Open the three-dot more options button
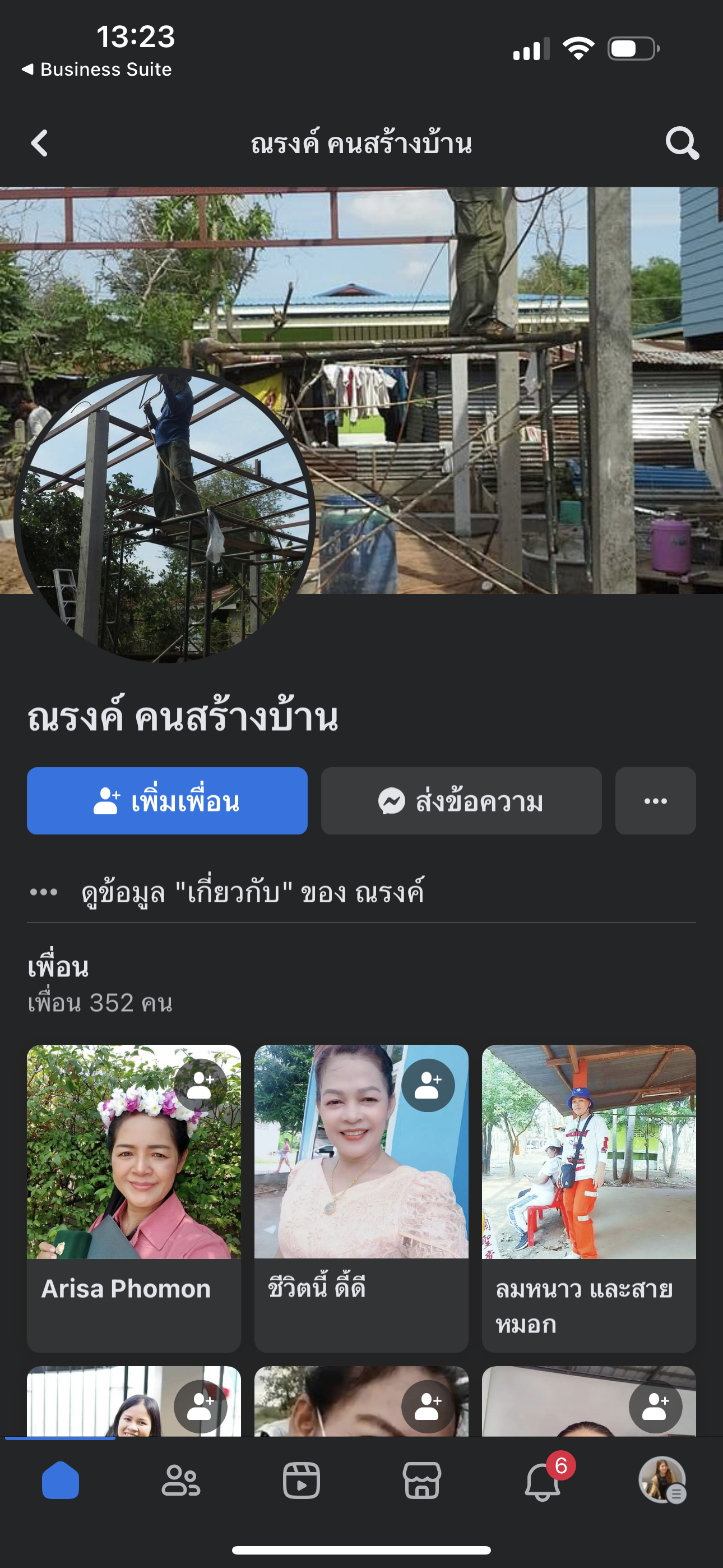The height and width of the screenshot is (1568, 723). tap(655, 801)
